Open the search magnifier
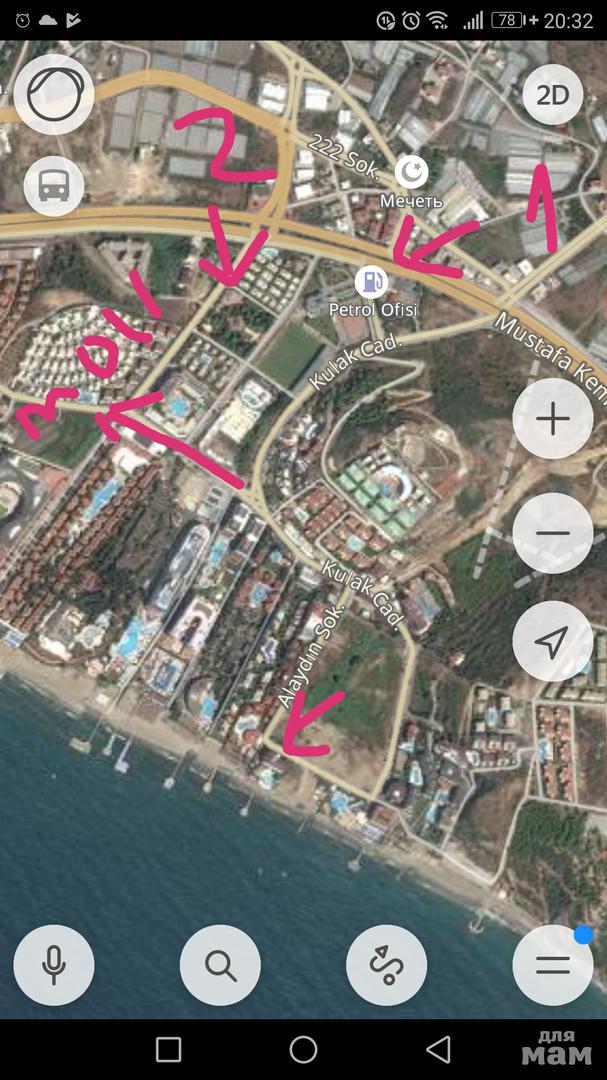Viewport: 607px width, 1080px height. pos(220,965)
